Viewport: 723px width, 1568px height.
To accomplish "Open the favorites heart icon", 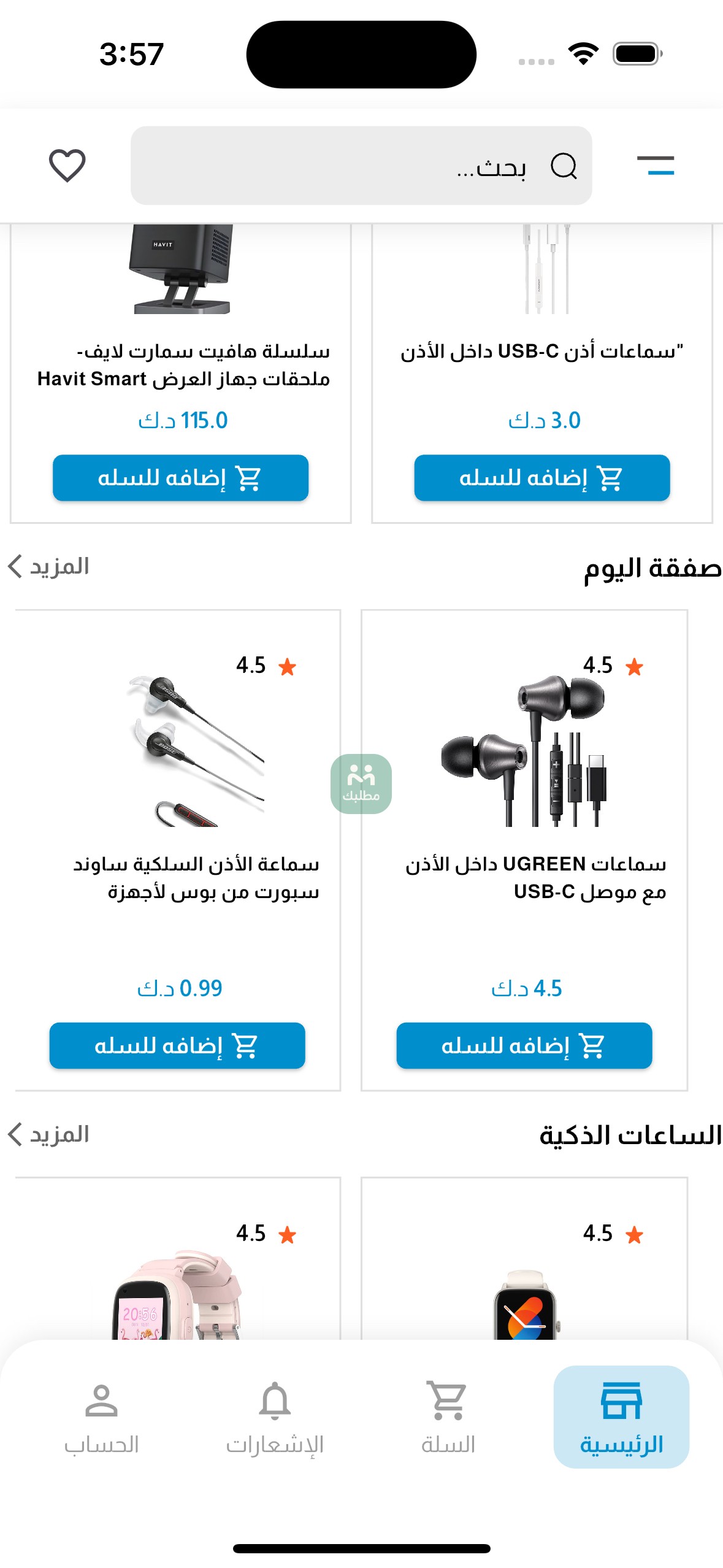I will [x=66, y=166].
